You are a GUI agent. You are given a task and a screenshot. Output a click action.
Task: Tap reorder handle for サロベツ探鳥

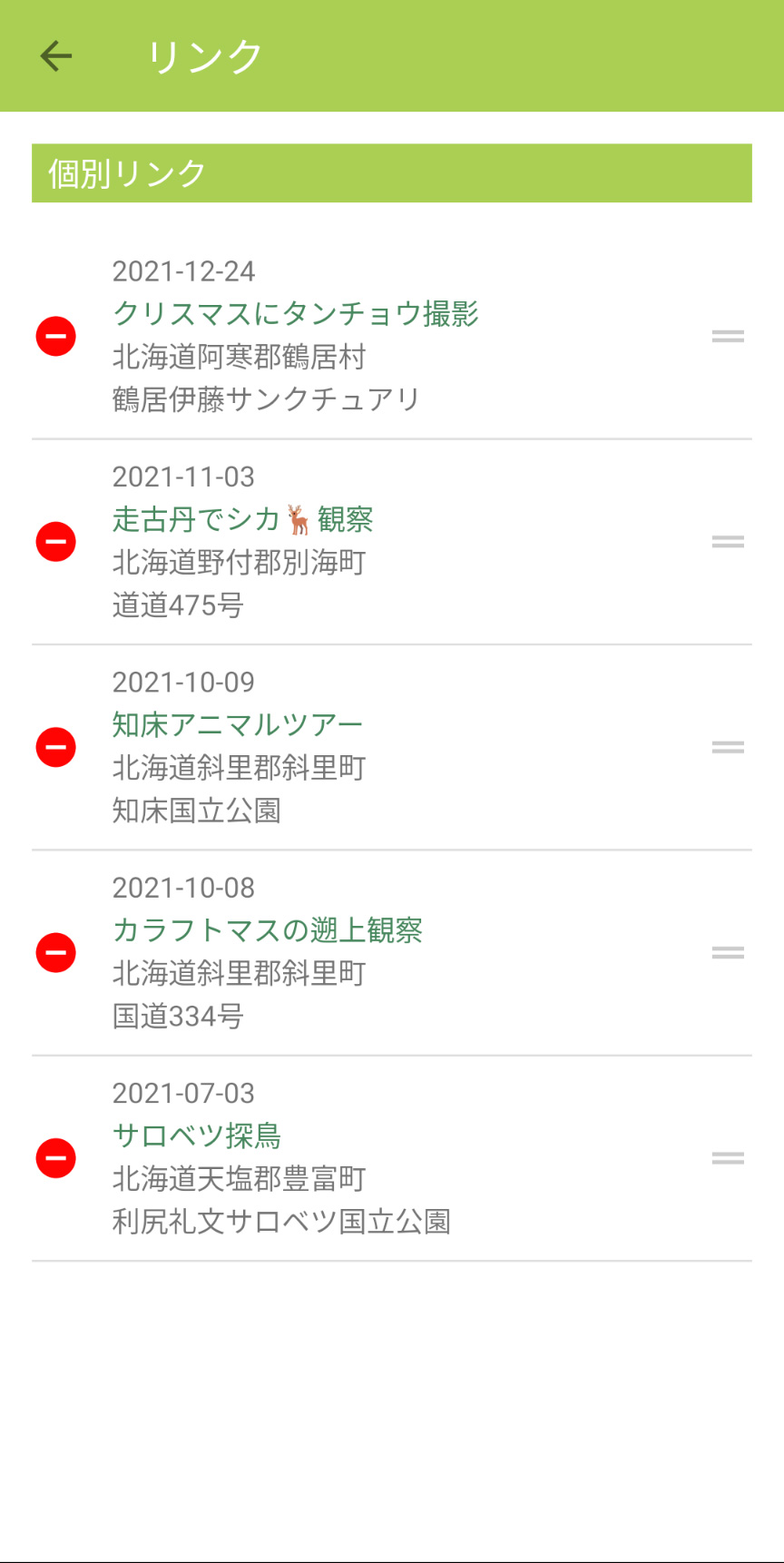pos(728,1158)
